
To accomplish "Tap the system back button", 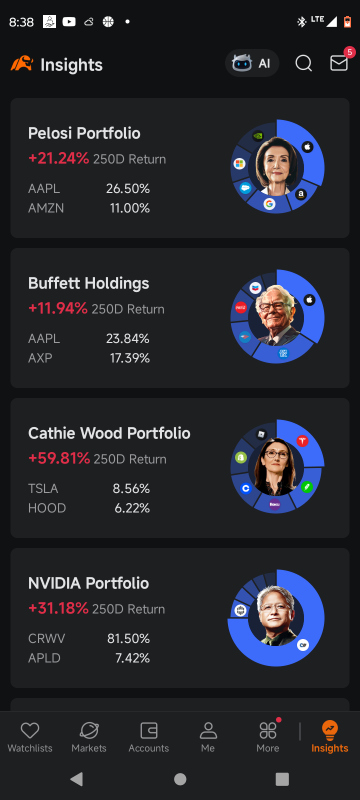I will 76,779.
